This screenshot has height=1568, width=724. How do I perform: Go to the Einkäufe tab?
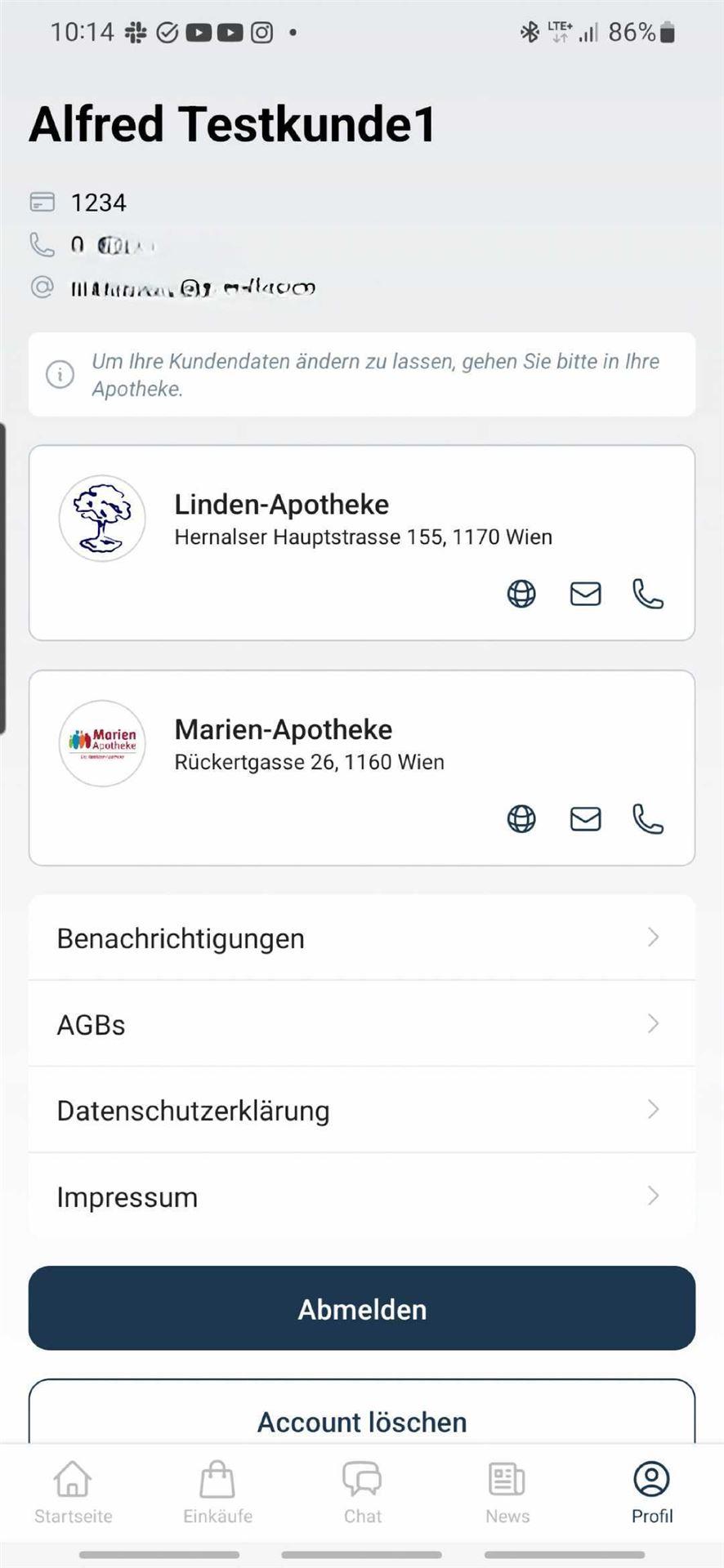pyautogui.click(x=217, y=1493)
